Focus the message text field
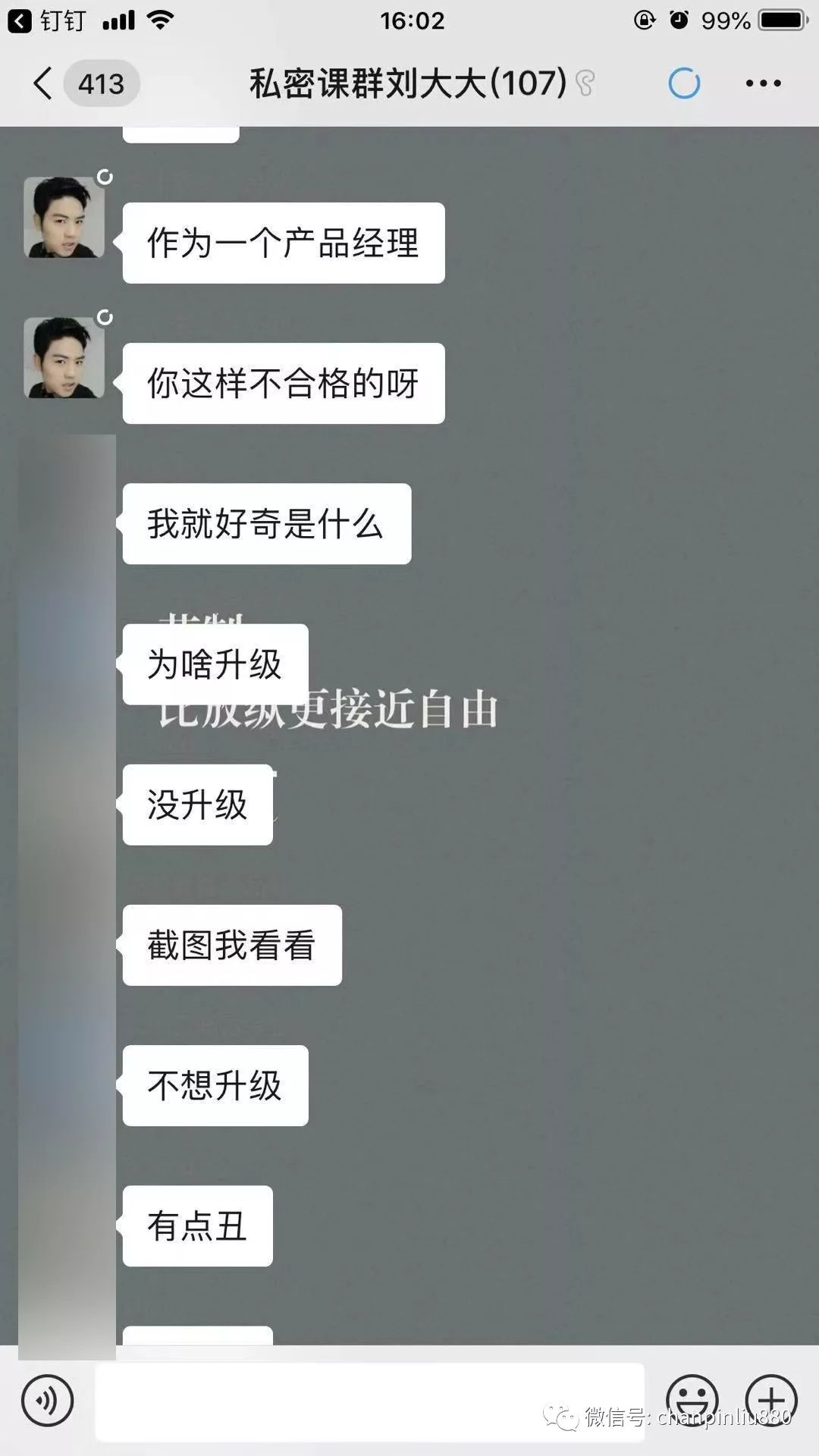The width and height of the screenshot is (819, 1456). click(369, 1401)
